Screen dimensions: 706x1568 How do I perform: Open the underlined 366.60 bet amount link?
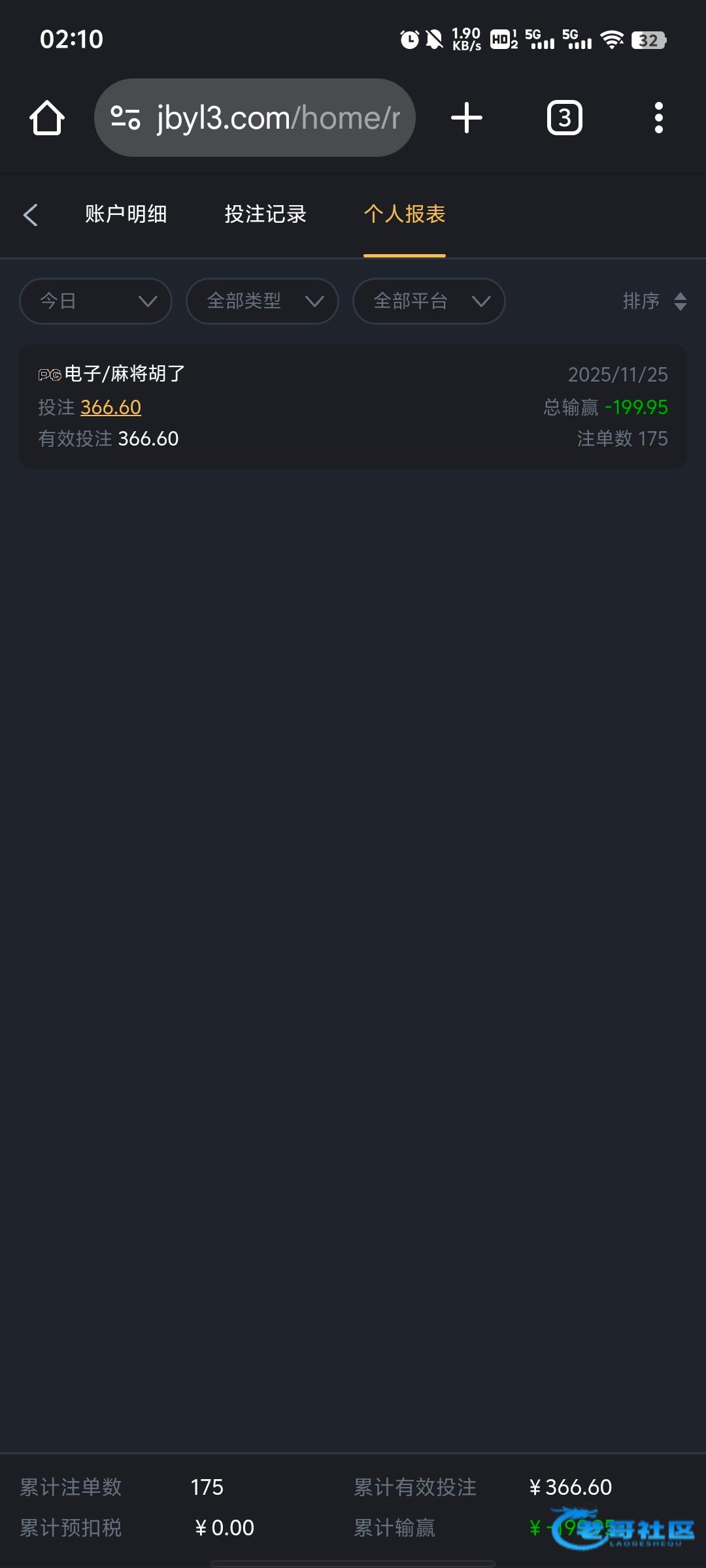[110, 408]
